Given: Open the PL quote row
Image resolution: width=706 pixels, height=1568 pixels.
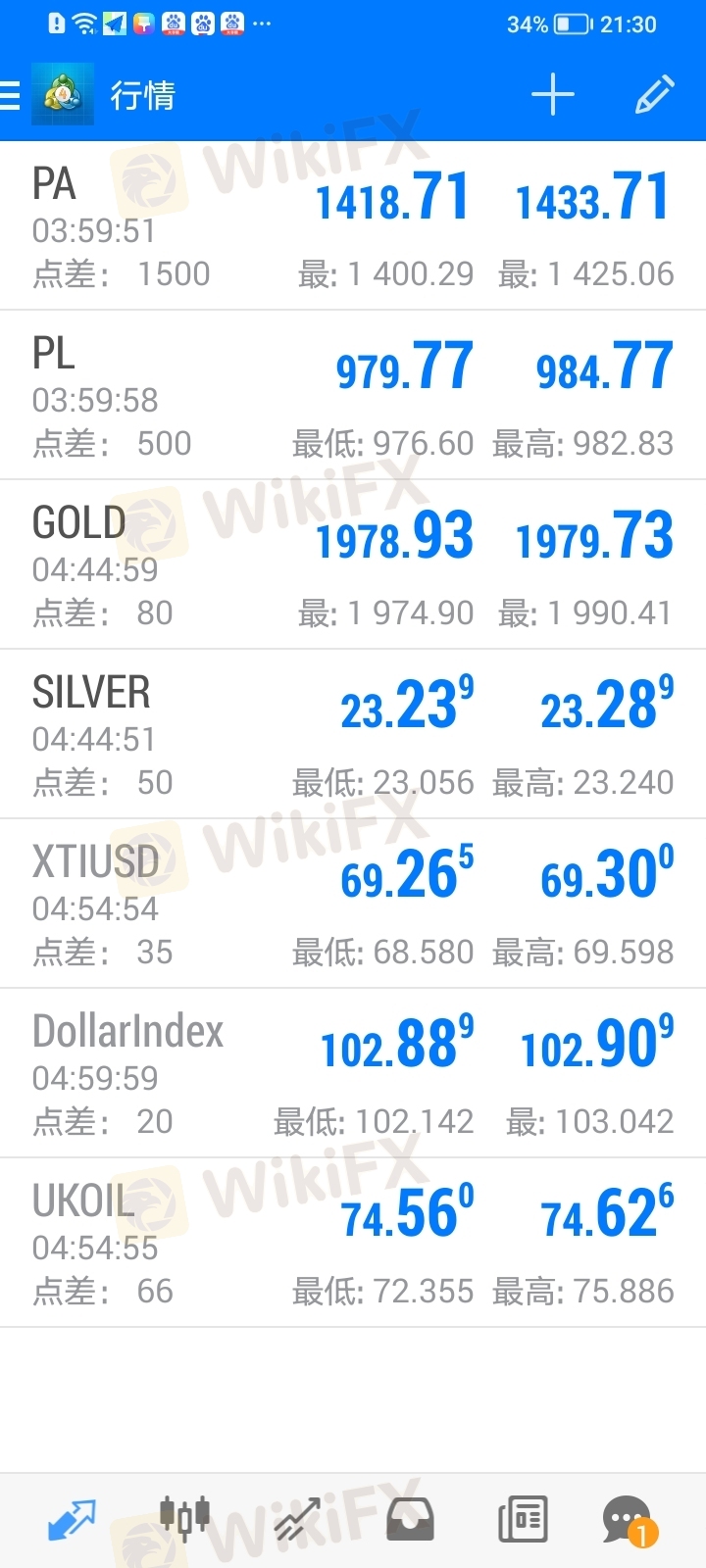Looking at the screenshot, I should (353, 396).
